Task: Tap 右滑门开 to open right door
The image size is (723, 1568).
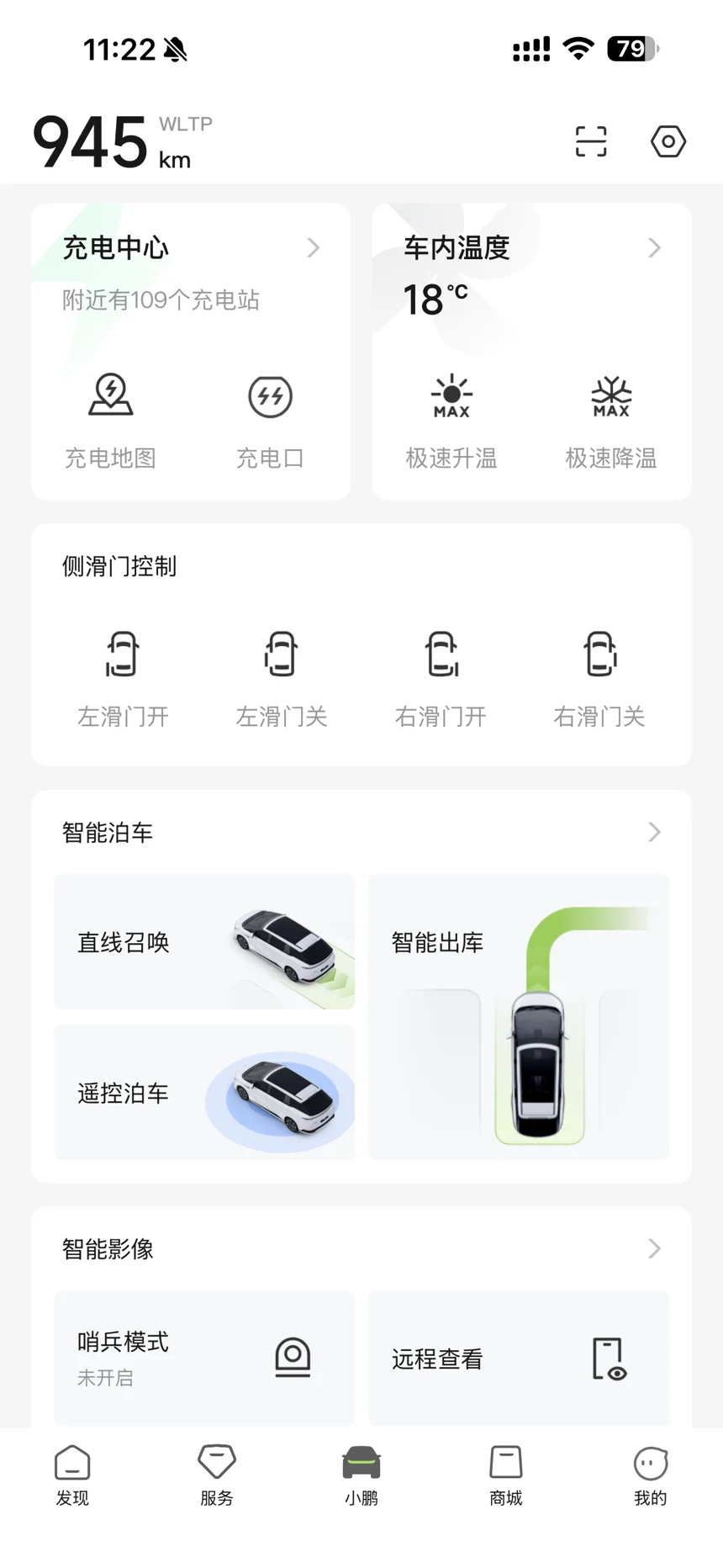Action: click(x=441, y=677)
